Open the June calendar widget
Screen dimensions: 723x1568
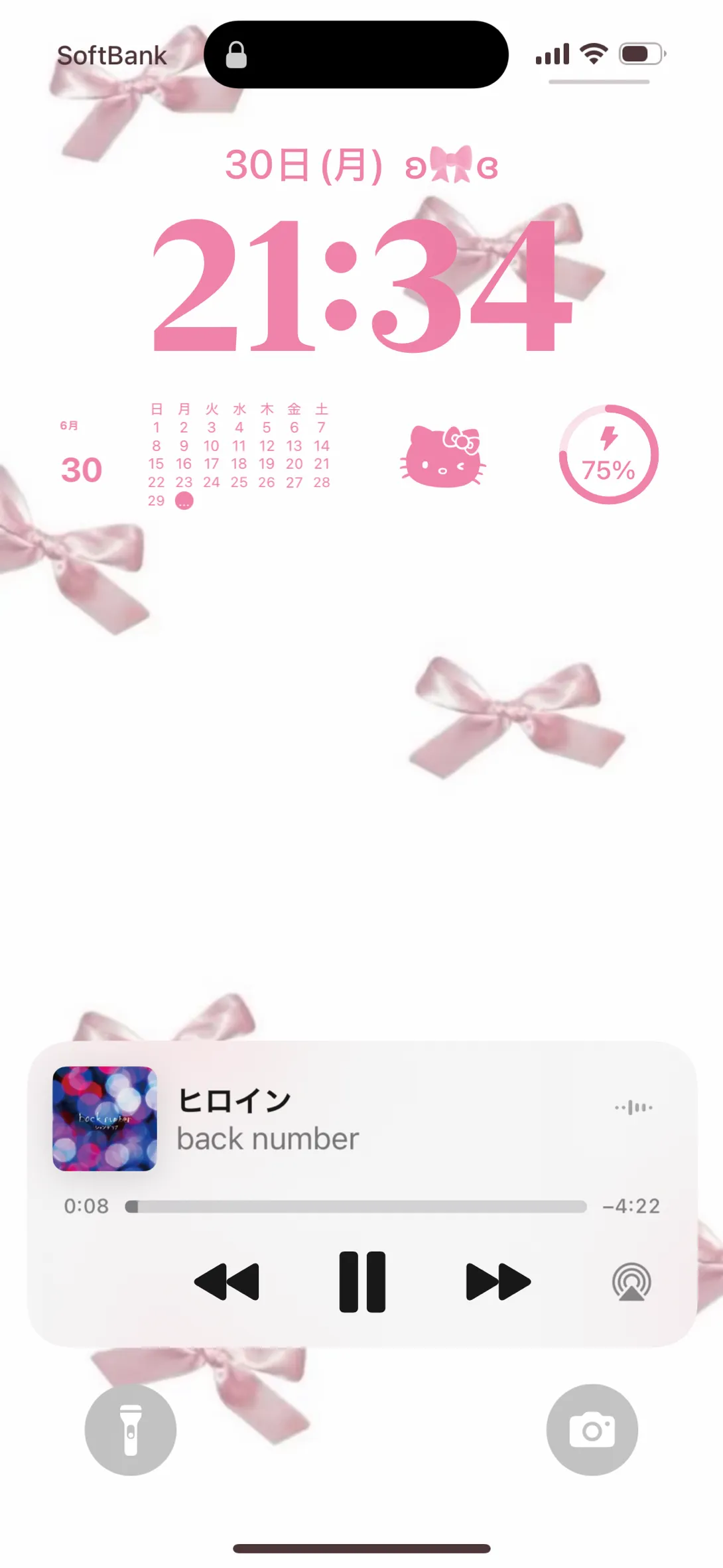(x=239, y=455)
